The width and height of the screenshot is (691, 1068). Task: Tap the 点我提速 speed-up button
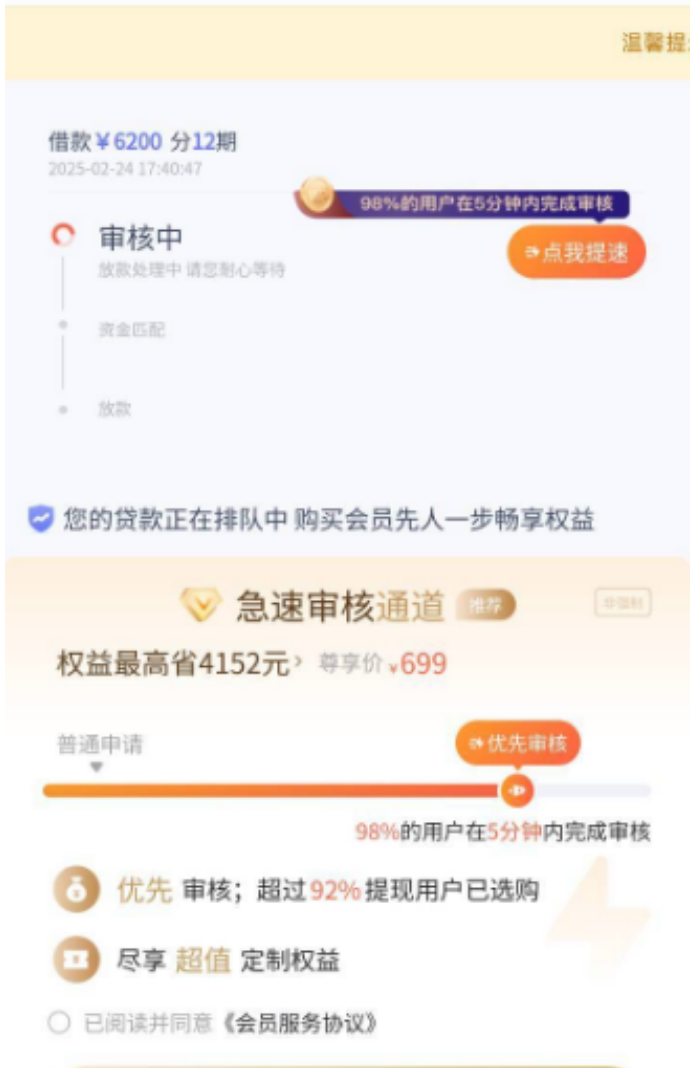click(x=577, y=252)
